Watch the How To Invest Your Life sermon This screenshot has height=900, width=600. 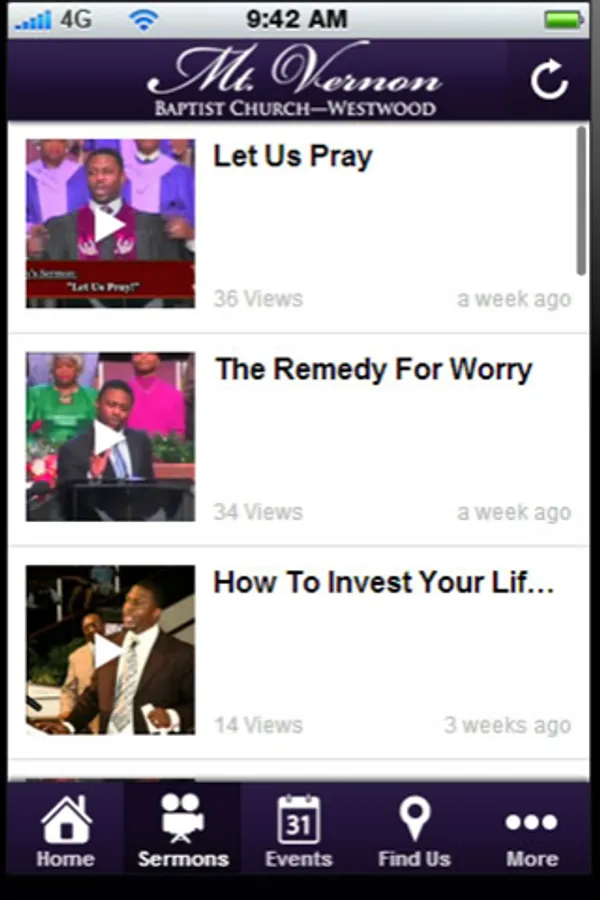click(x=110, y=650)
